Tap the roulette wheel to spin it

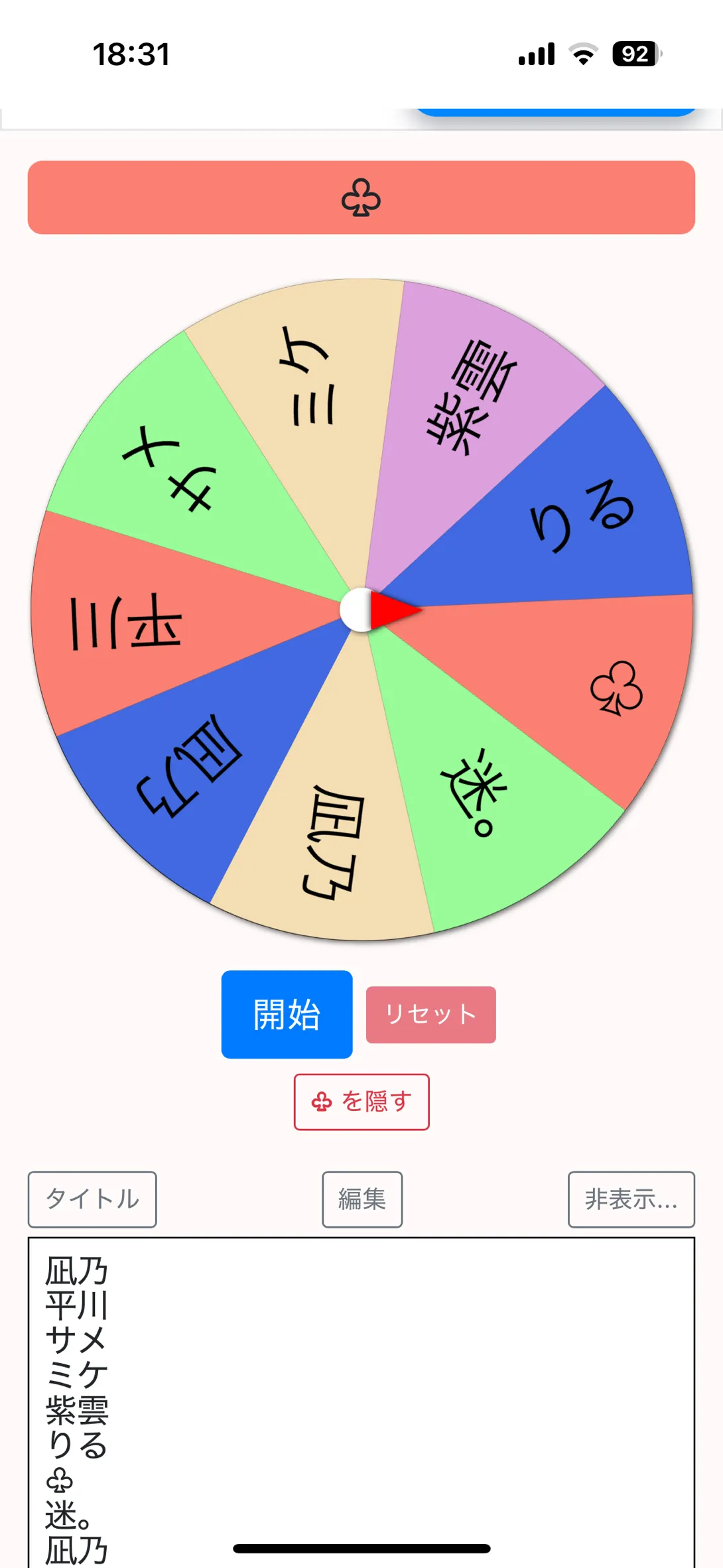coord(361,610)
